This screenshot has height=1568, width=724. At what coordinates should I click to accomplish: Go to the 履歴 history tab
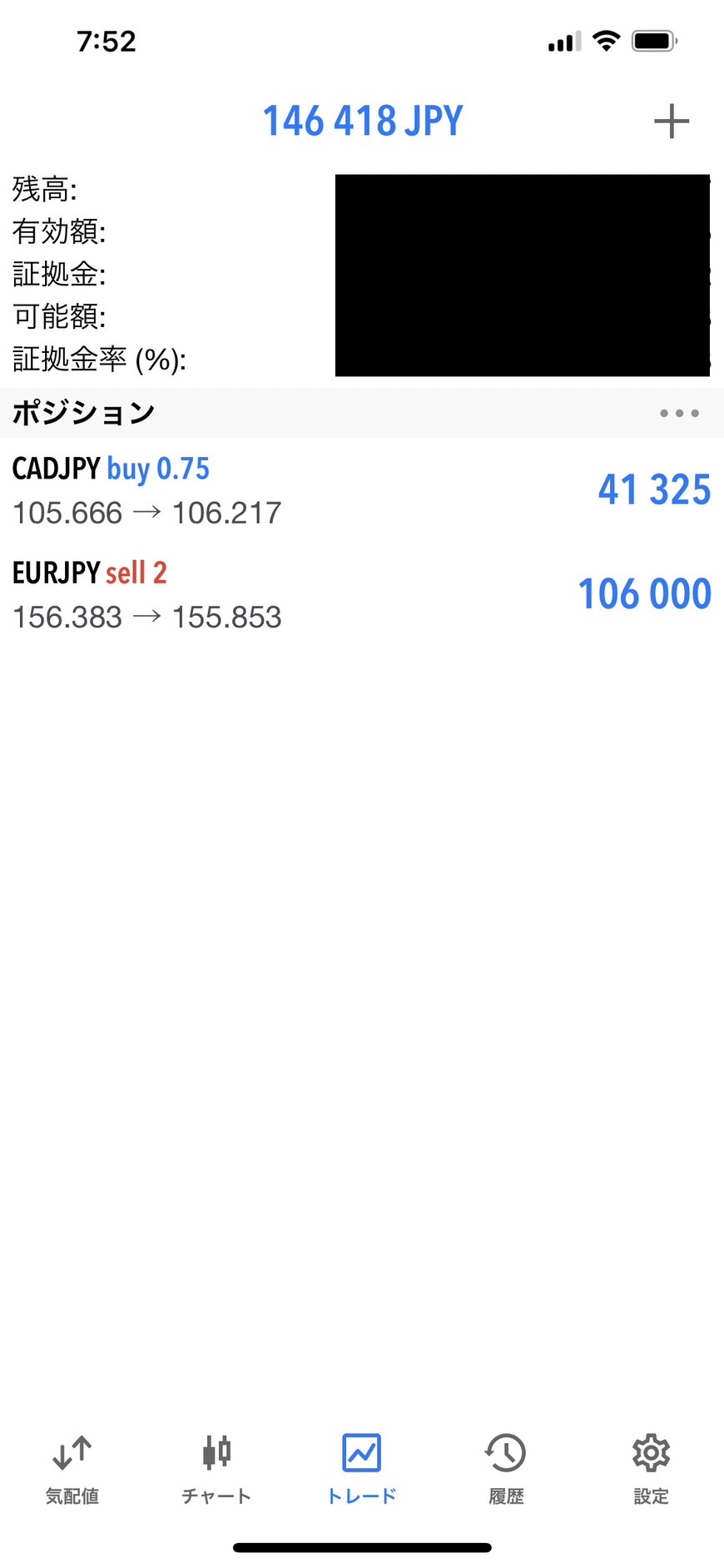[x=506, y=1469]
